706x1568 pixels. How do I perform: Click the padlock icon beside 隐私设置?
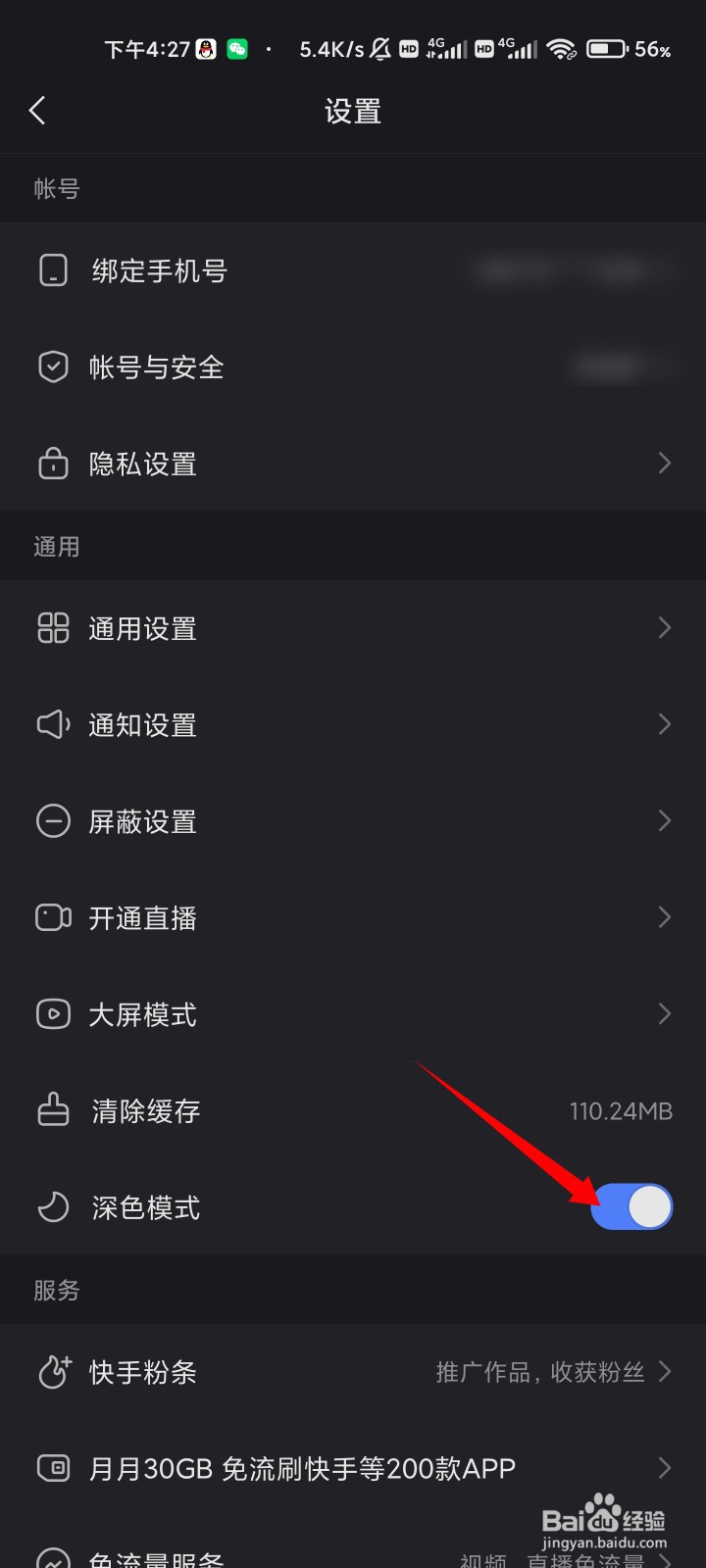pos(54,463)
